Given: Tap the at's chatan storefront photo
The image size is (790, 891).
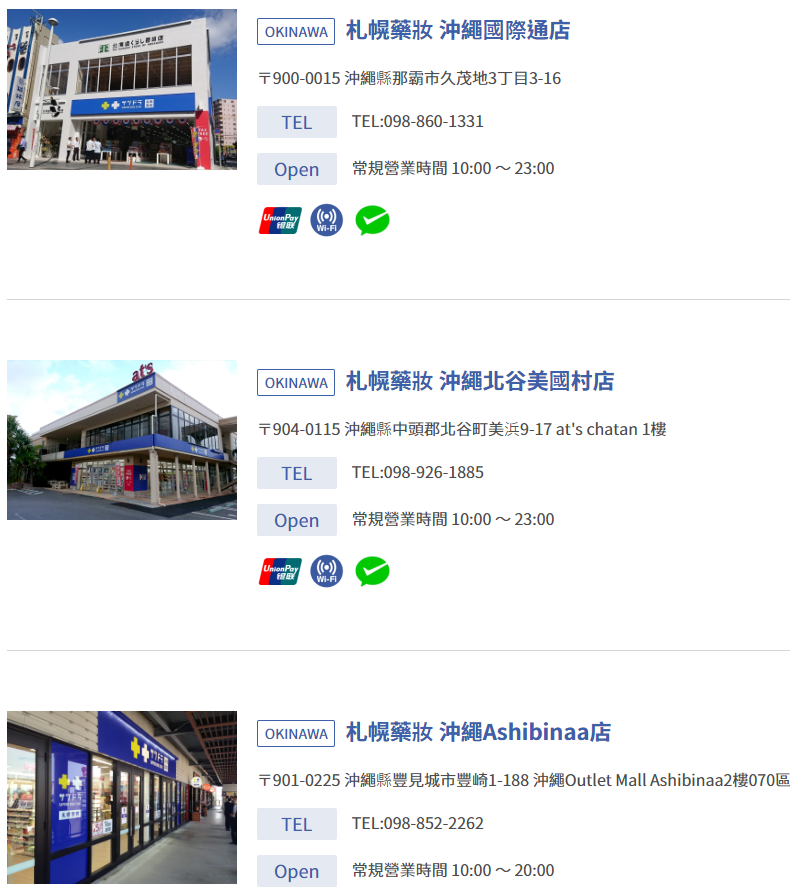Looking at the screenshot, I should 122,440.
